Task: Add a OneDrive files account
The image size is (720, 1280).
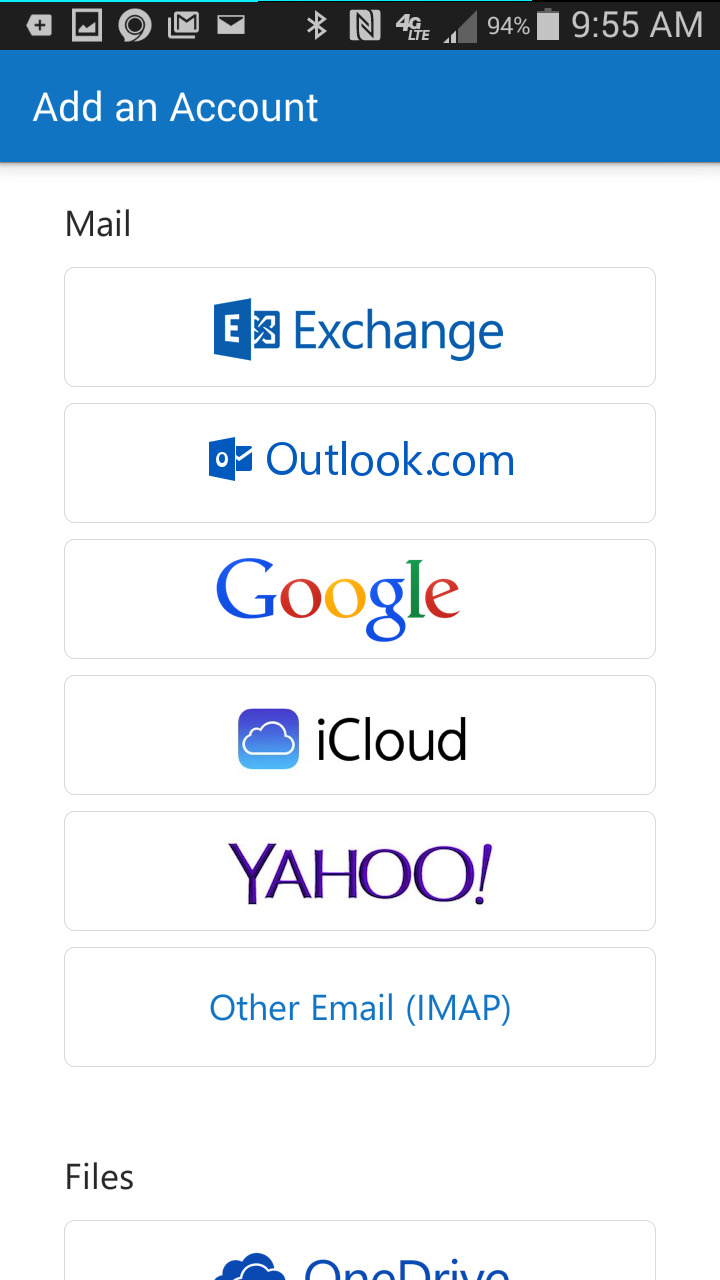Action: pyautogui.click(x=360, y=1251)
